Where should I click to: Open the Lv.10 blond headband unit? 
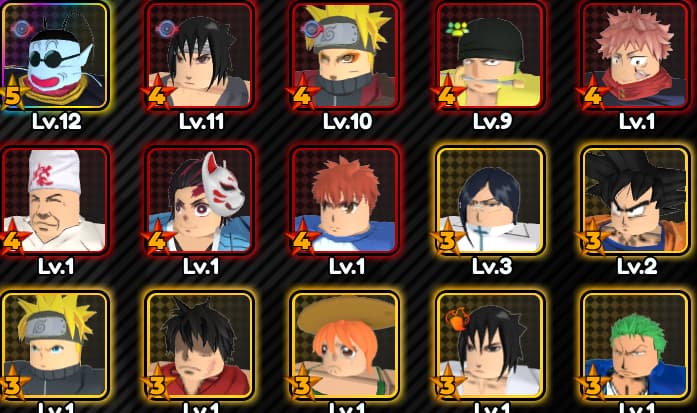(345, 56)
